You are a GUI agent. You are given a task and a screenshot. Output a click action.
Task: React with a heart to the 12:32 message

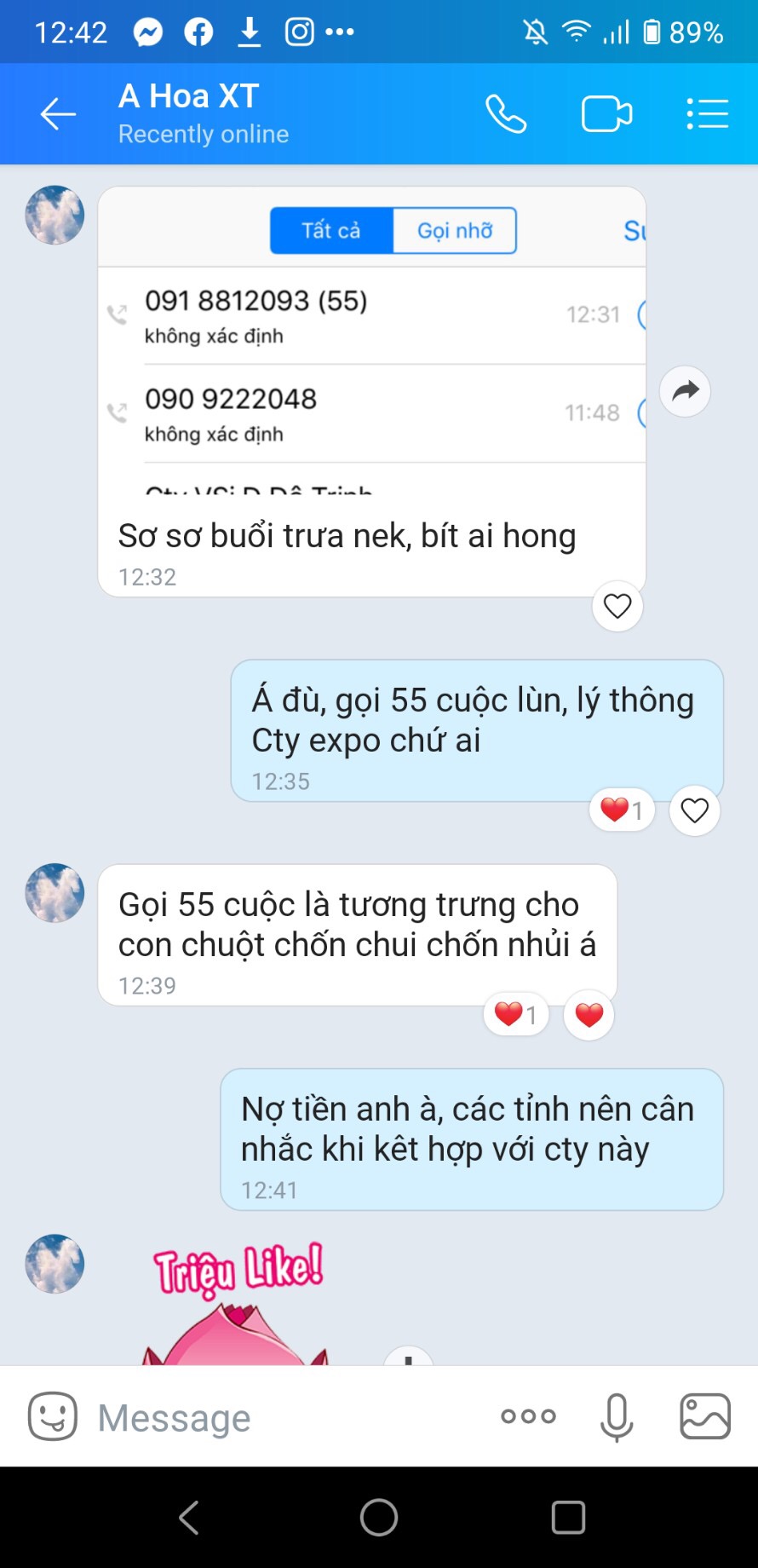click(617, 606)
